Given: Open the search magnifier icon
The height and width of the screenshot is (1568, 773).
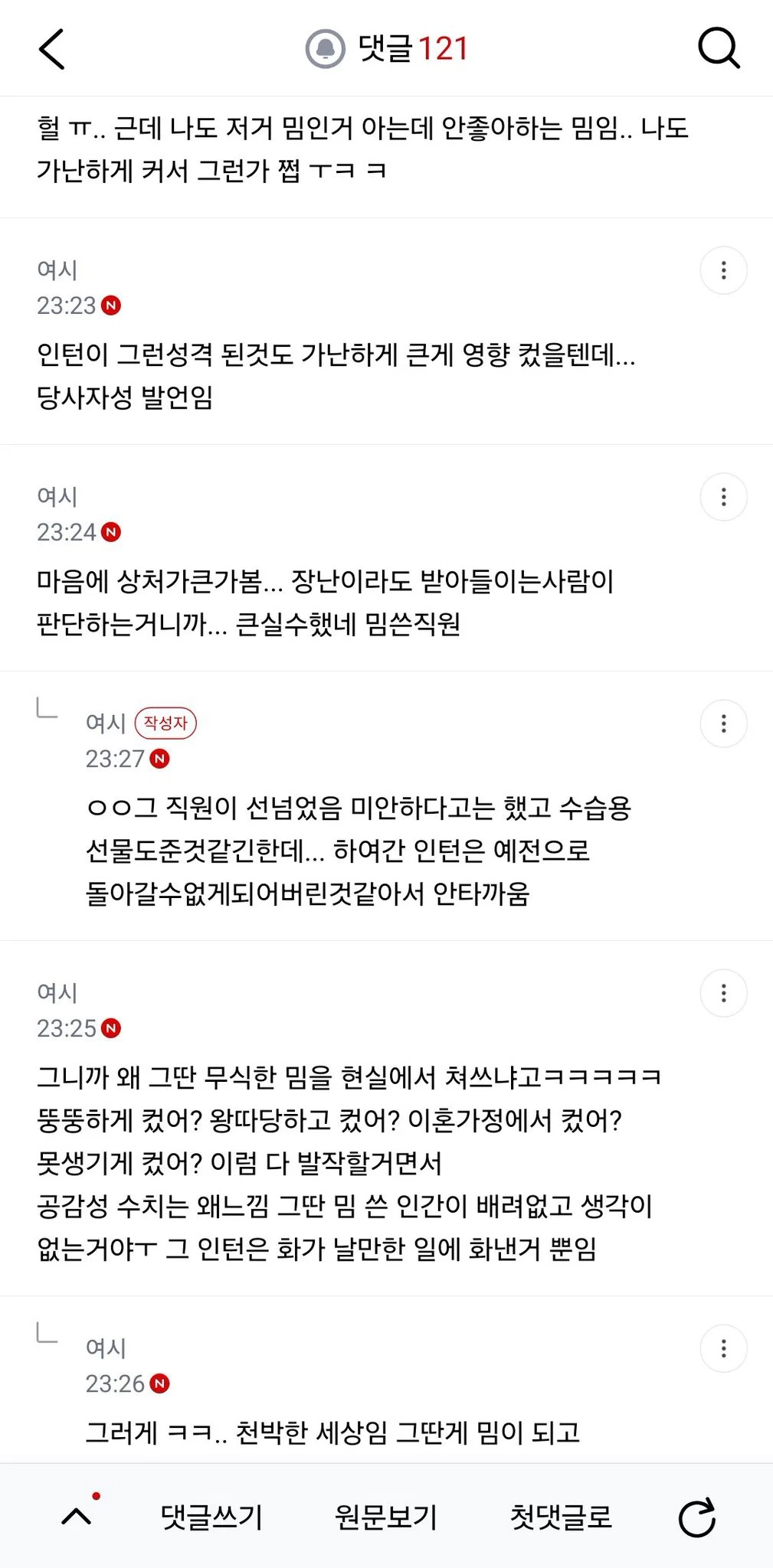Looking at the screenshot, I should pyautogui.click(x=719, y=49).
